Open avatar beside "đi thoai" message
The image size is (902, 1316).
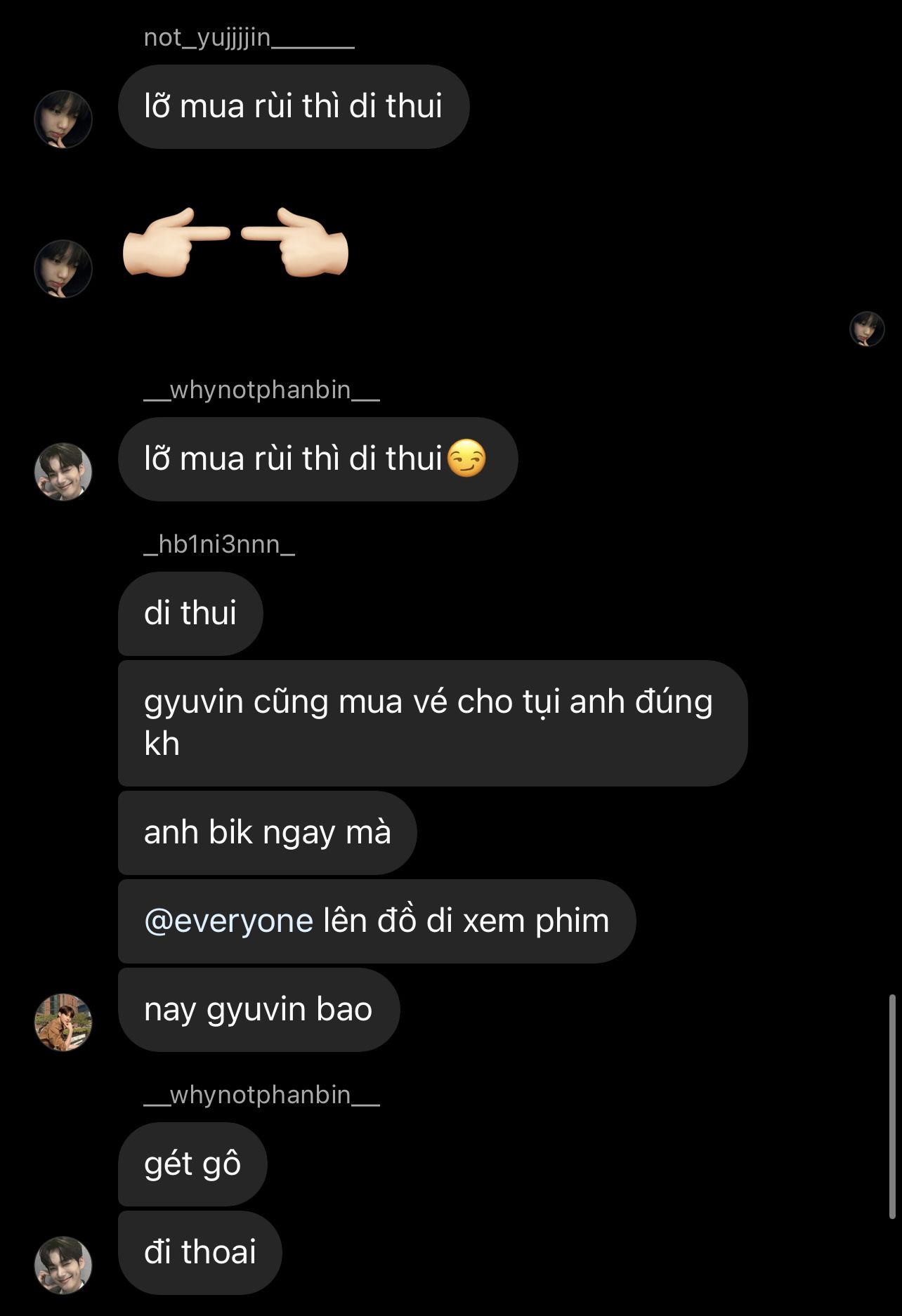[x=63, y=1265]
